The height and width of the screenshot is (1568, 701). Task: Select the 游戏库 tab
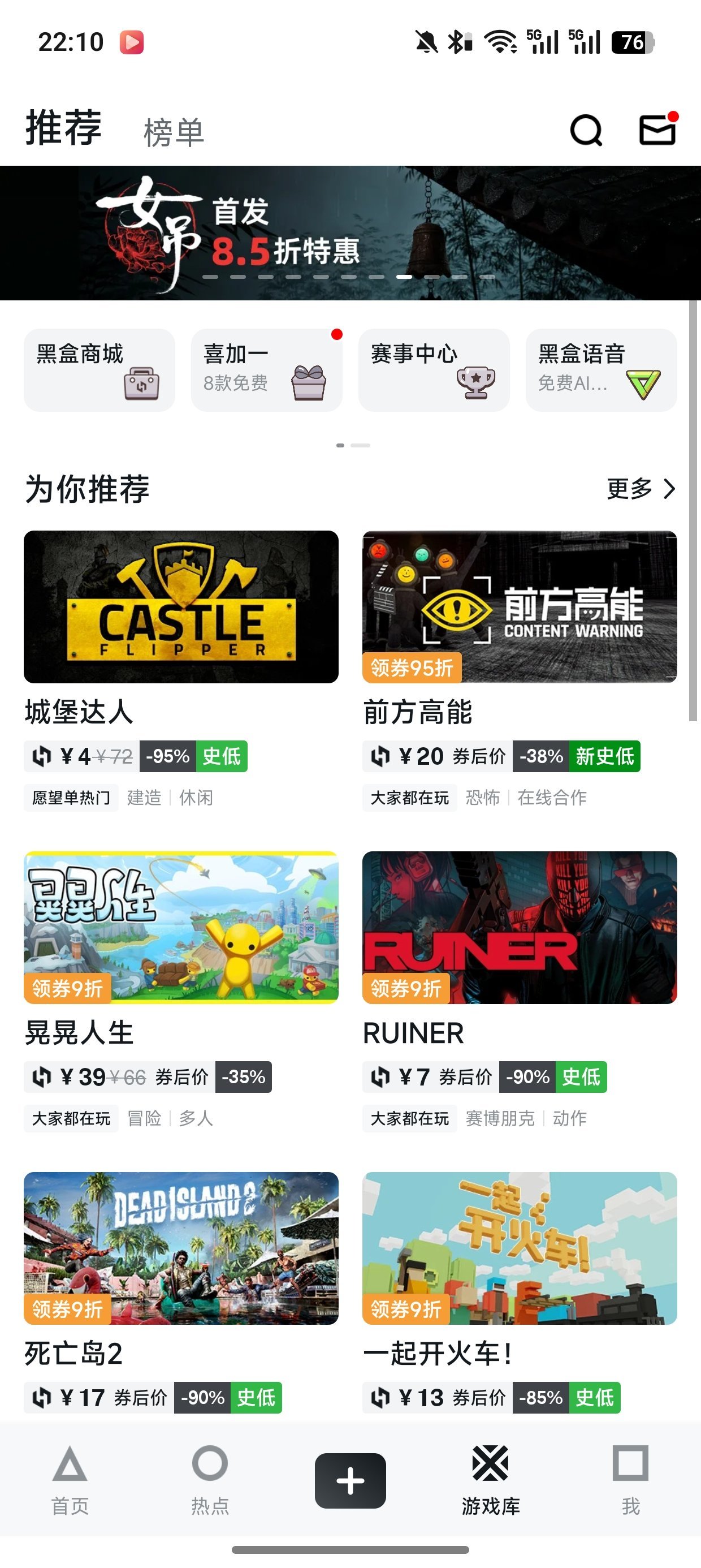pos(491,1480)
